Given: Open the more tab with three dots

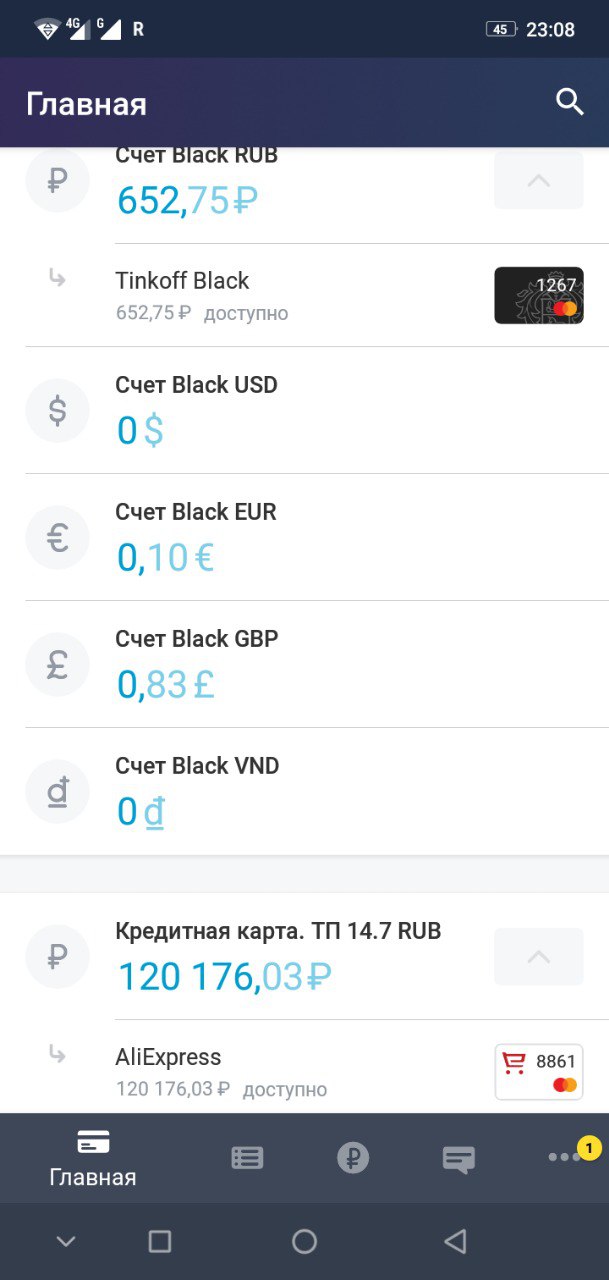Looking at the screenshot, I should pyautogui.click(x=564, y=1158).
